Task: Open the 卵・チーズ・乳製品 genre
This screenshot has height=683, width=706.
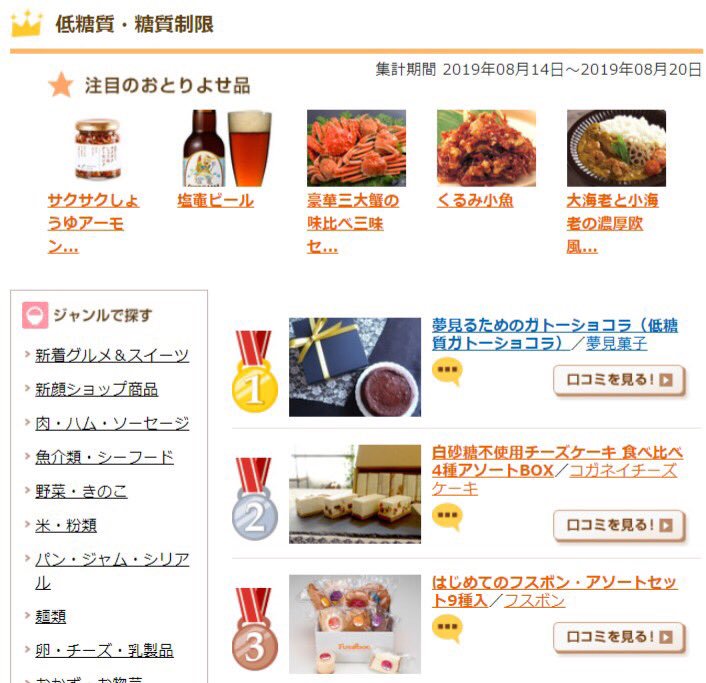Action: [104, 650]
